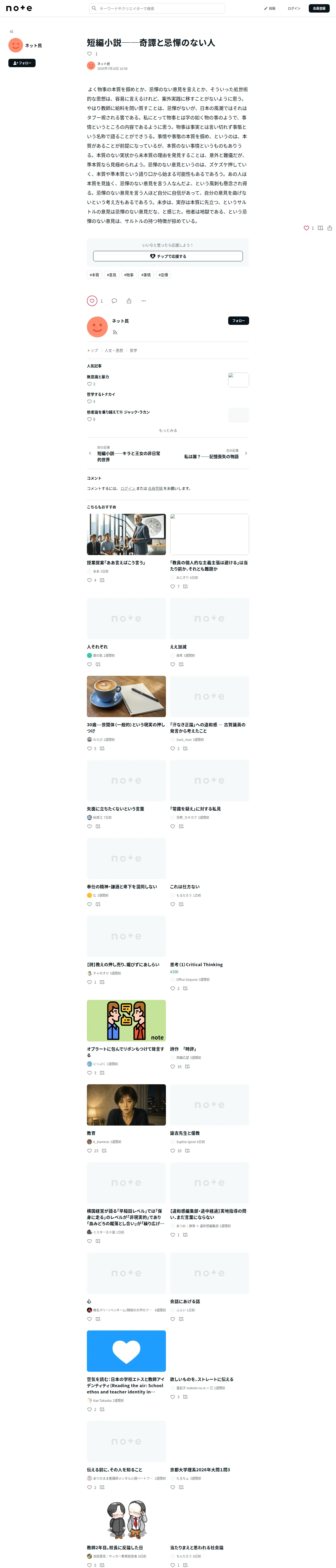Tap もっとみる to see more articles
This screenshot has width=336, height=1568.
click(x=168, y=430)
